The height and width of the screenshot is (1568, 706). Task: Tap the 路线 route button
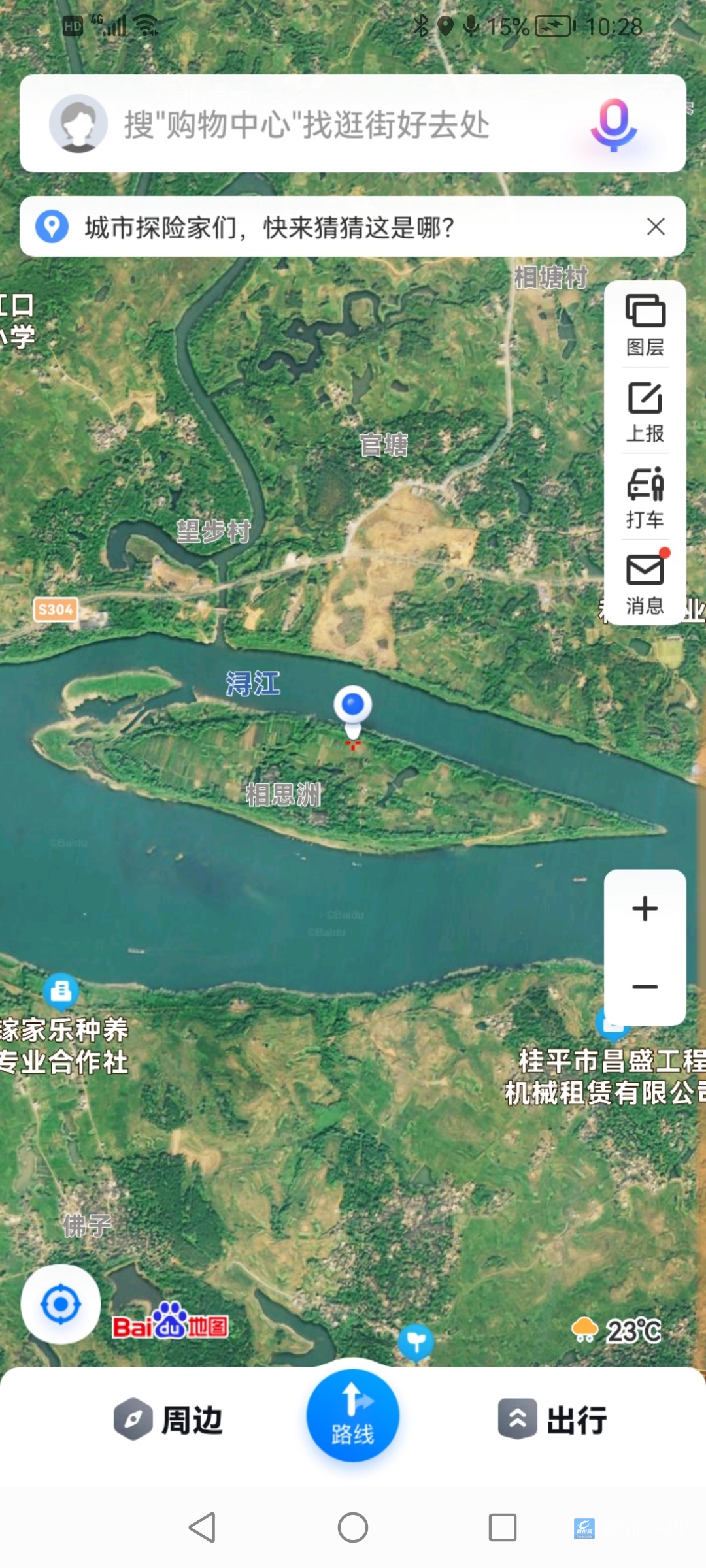coord(353,1416)
